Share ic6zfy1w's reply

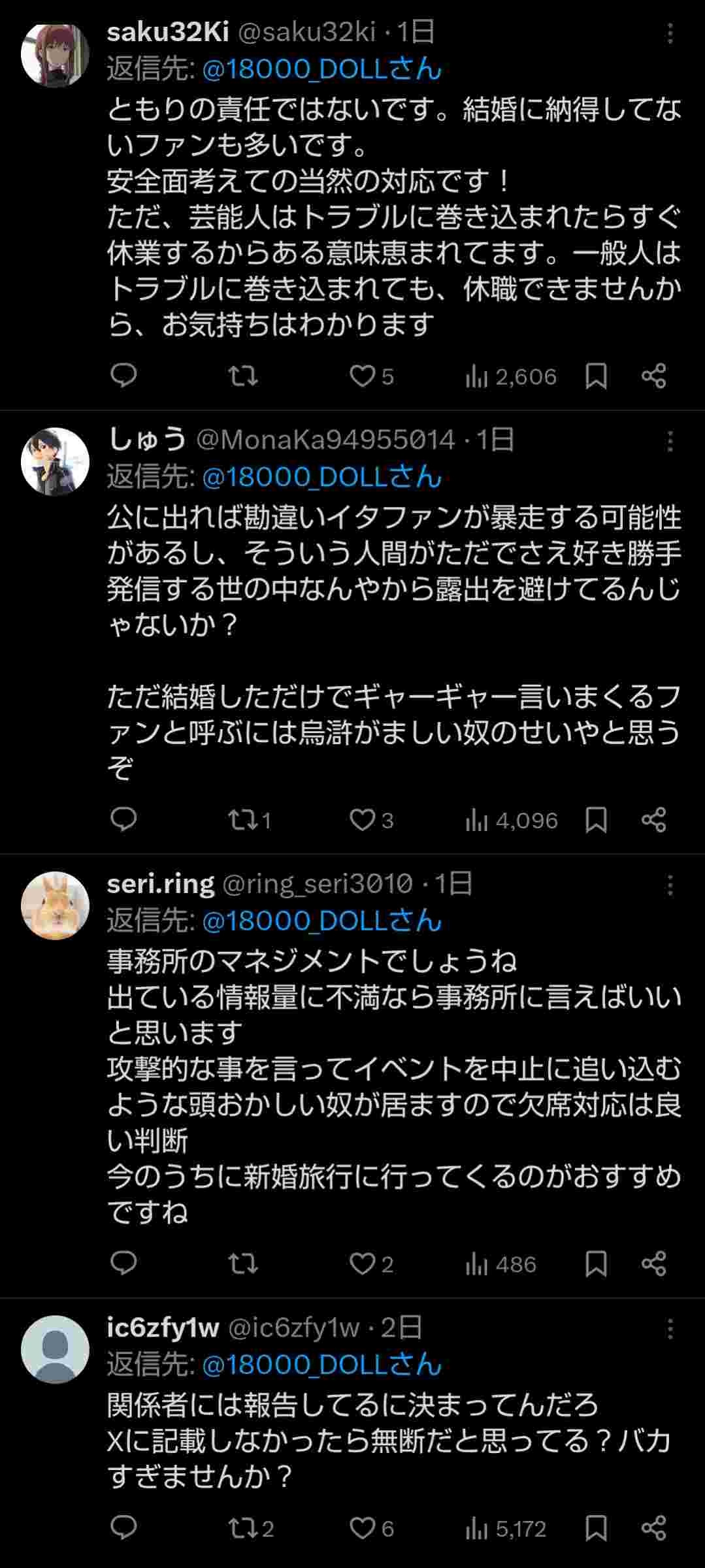coord(653,1528)
